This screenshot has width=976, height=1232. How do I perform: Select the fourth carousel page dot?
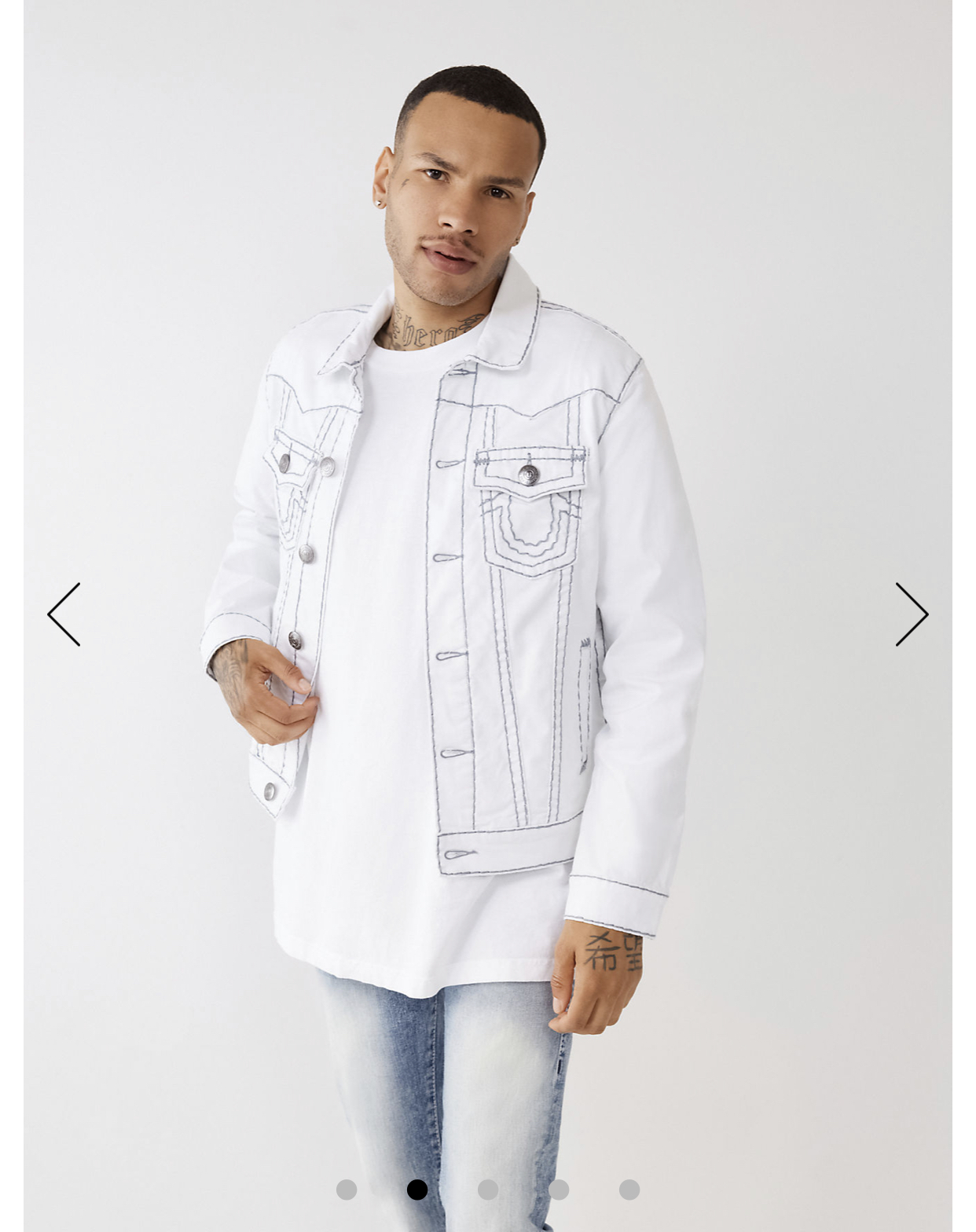pos(559,1190)
